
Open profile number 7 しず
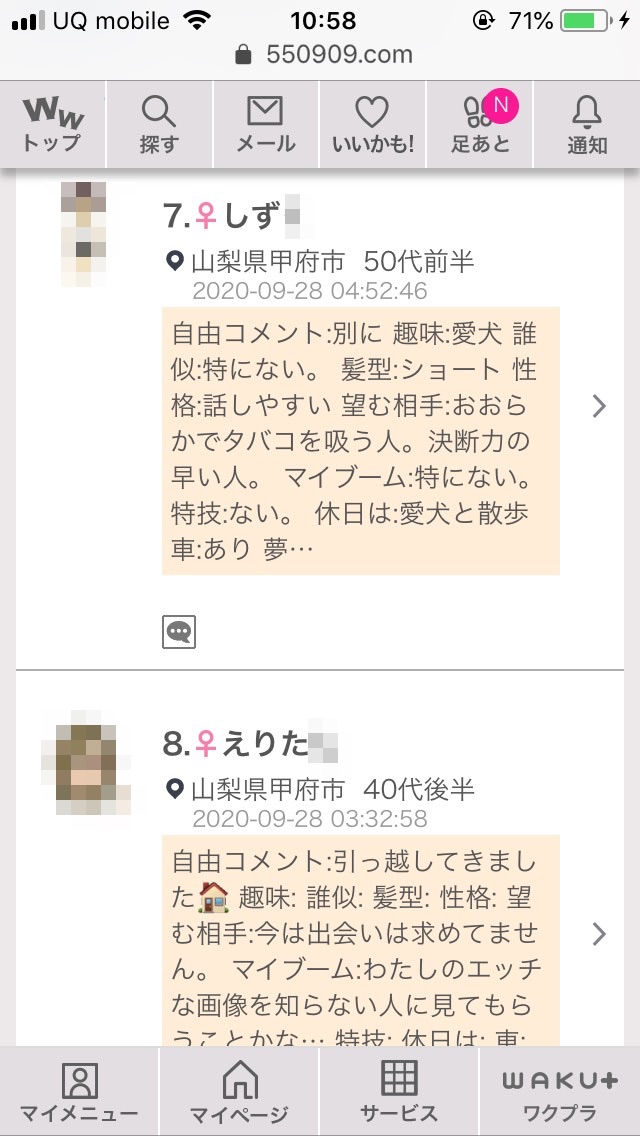click(232, 216)
